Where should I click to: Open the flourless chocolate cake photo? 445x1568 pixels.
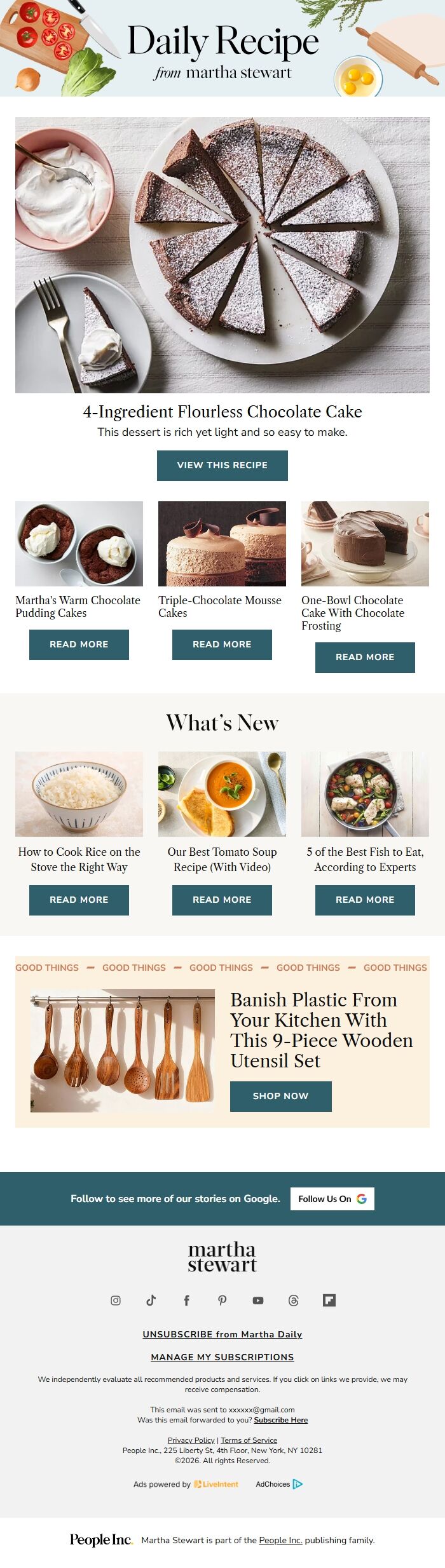222,254
